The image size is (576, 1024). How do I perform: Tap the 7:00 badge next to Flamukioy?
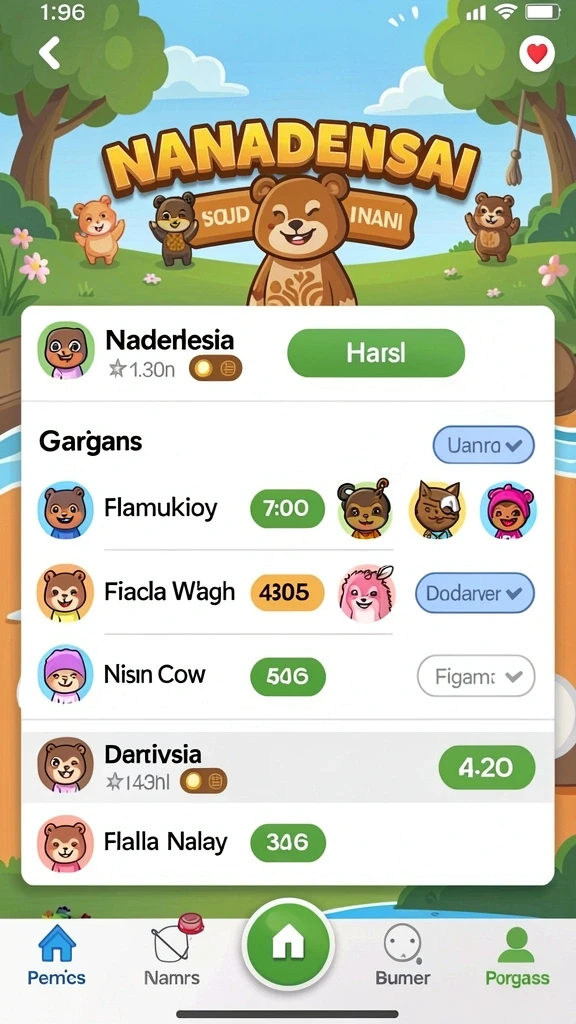[x=287, y=508]
